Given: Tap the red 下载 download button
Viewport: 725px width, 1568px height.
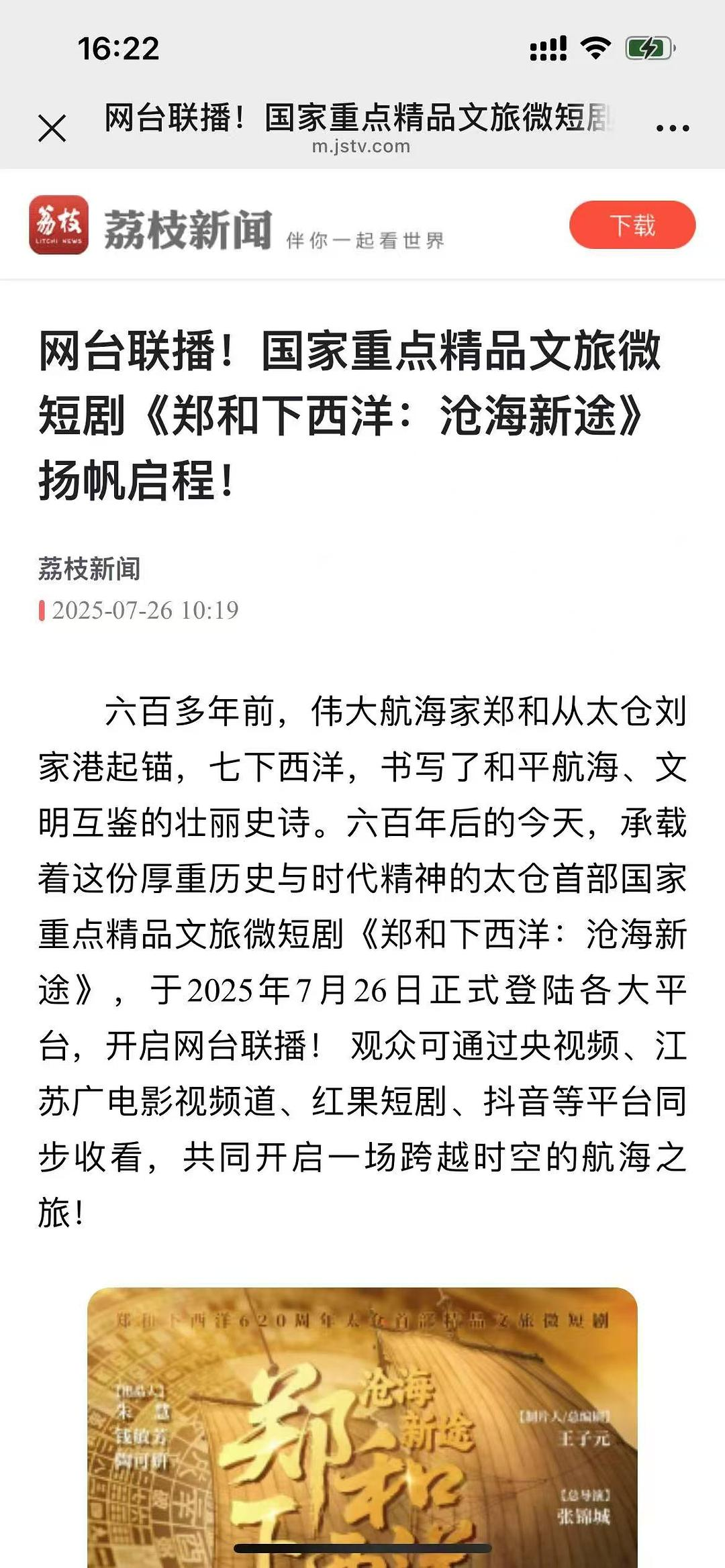Looking at the screenshot, I should pos(632,225).
